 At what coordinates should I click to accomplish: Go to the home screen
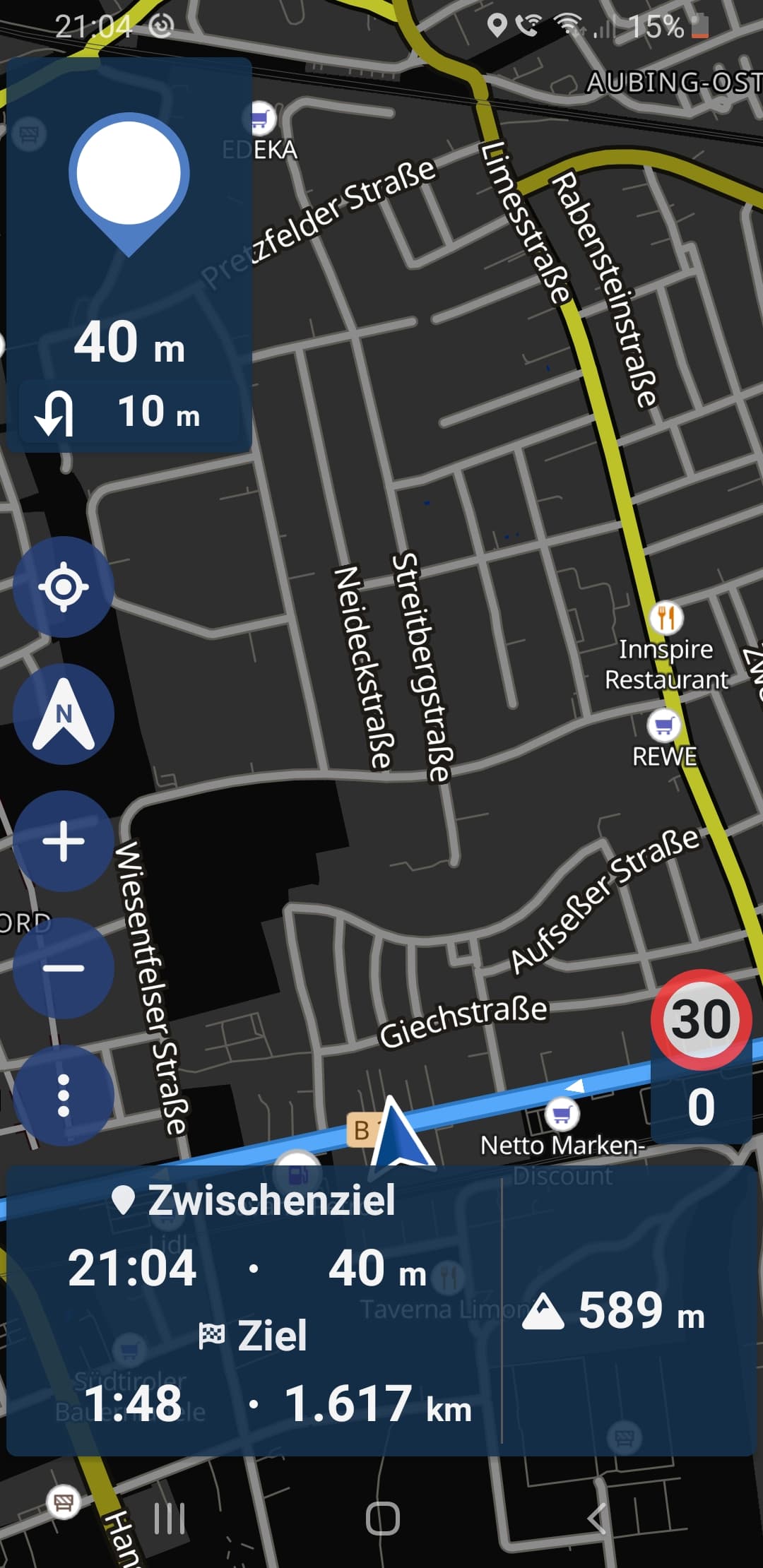(x=382, y=1517)
